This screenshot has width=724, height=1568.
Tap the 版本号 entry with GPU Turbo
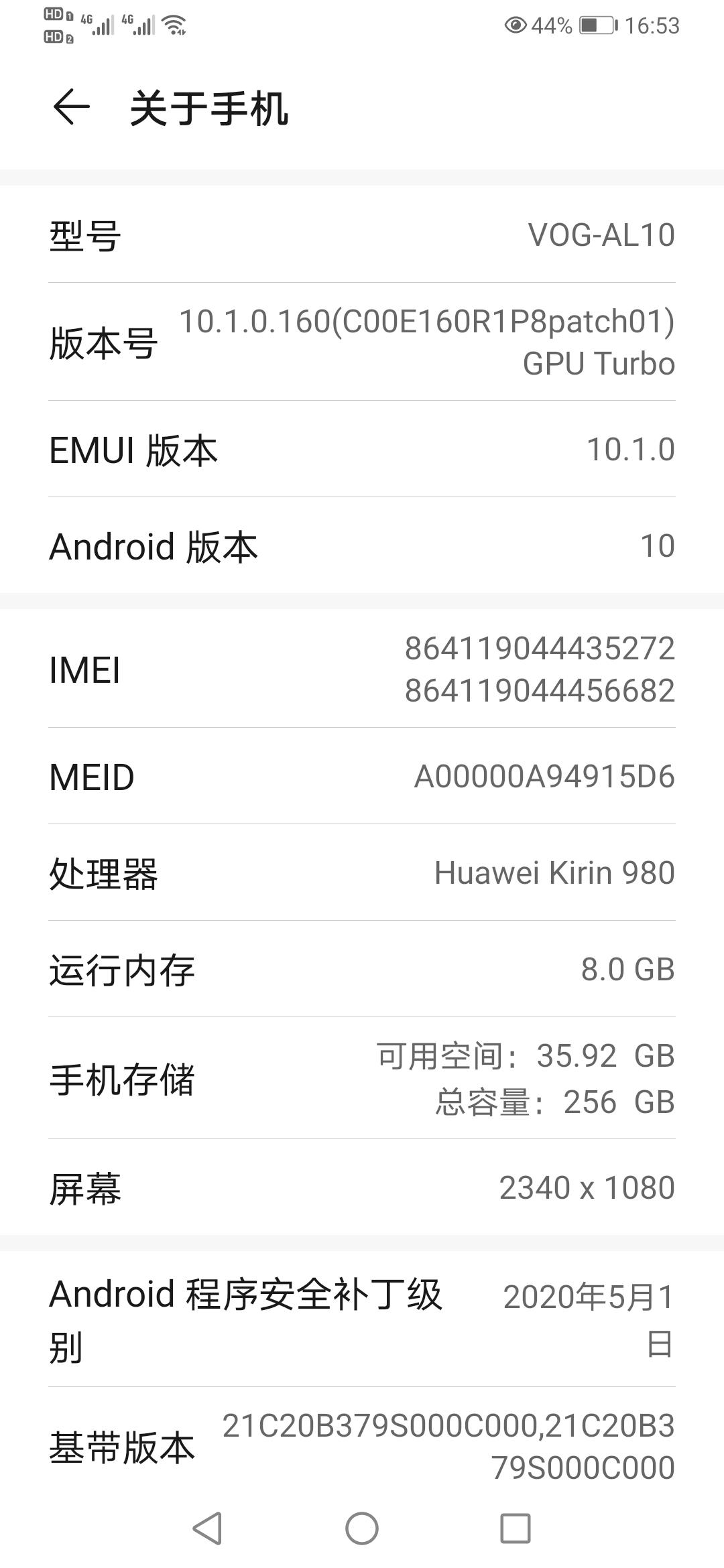tap(362, 342)
